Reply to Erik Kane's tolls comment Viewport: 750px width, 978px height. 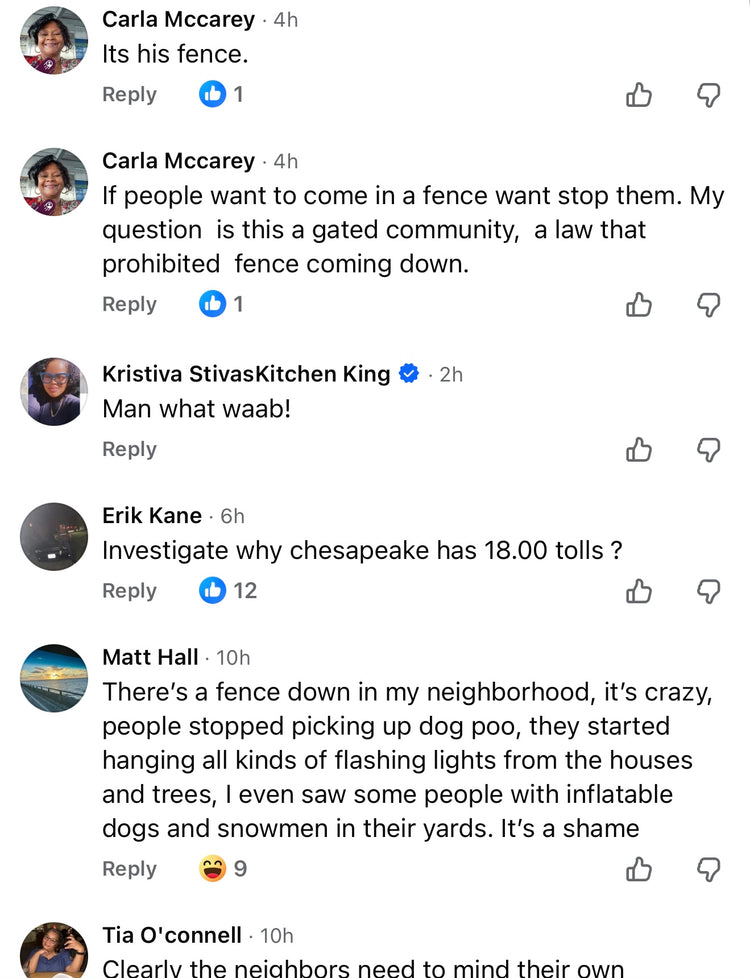tap(129, 591)
